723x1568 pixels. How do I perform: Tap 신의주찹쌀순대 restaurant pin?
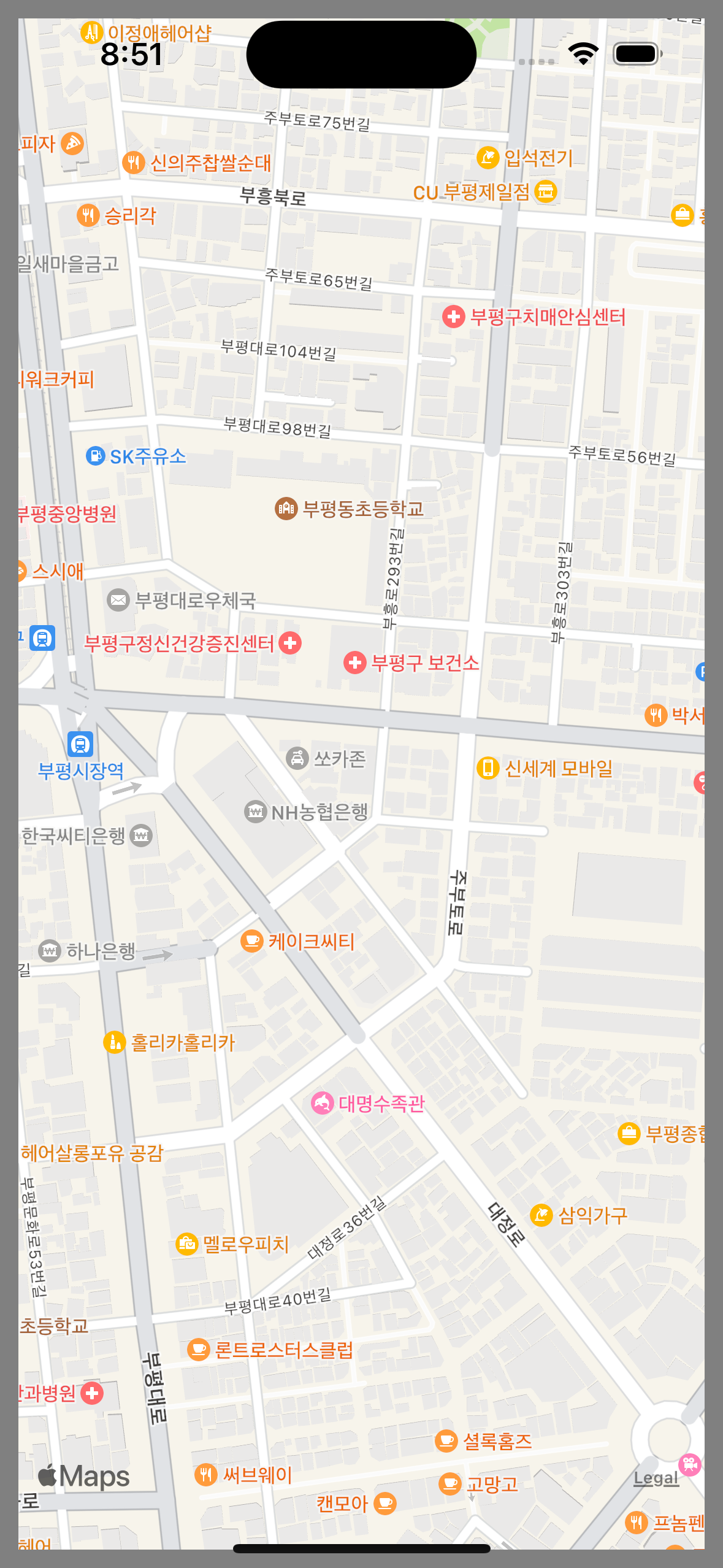coord(134,163)
